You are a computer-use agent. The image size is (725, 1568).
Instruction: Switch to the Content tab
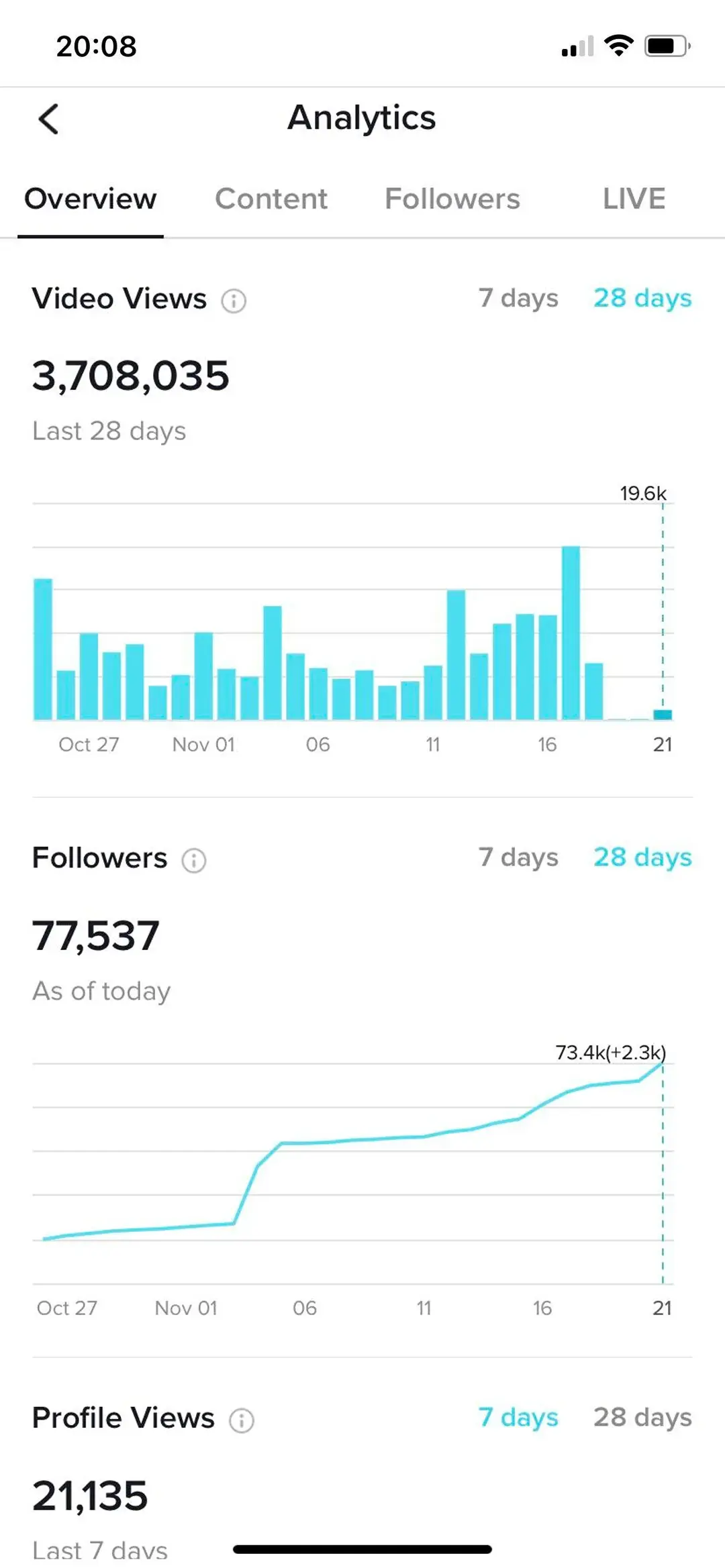point(271,199)
